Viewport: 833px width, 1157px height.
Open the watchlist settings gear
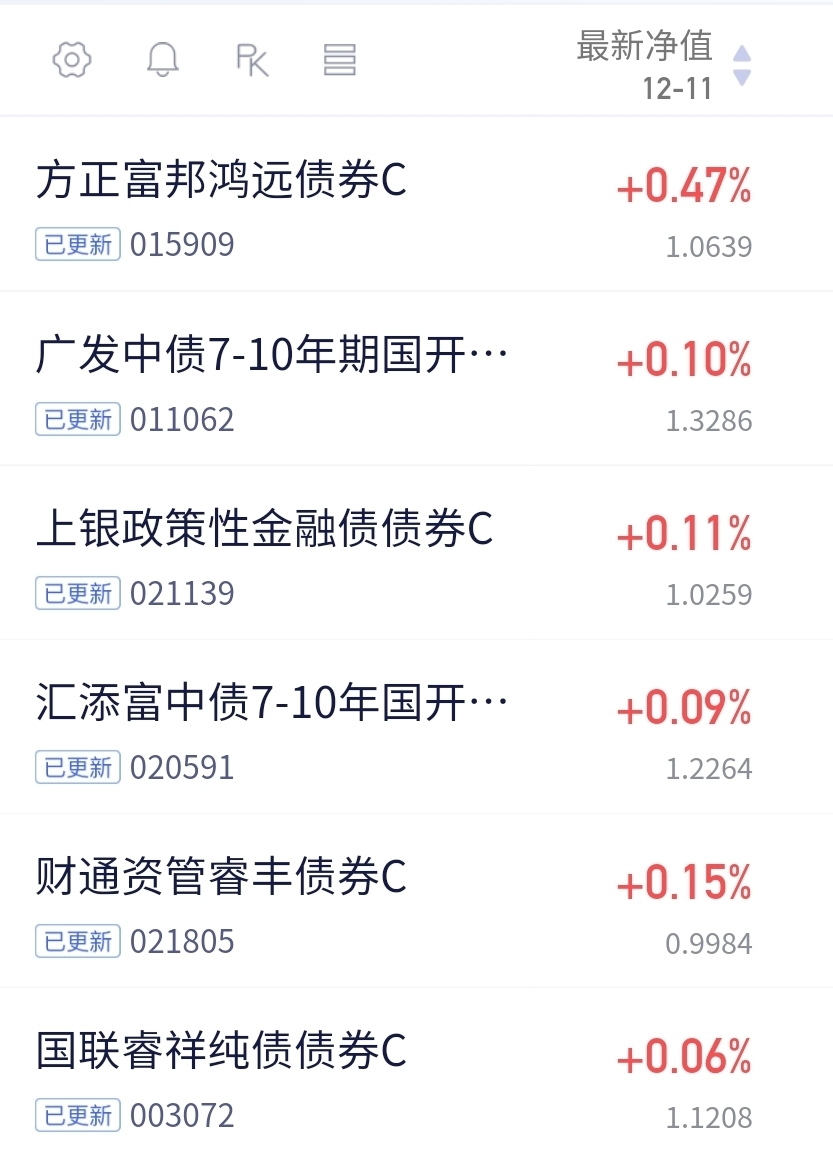(x=72, y=60)
